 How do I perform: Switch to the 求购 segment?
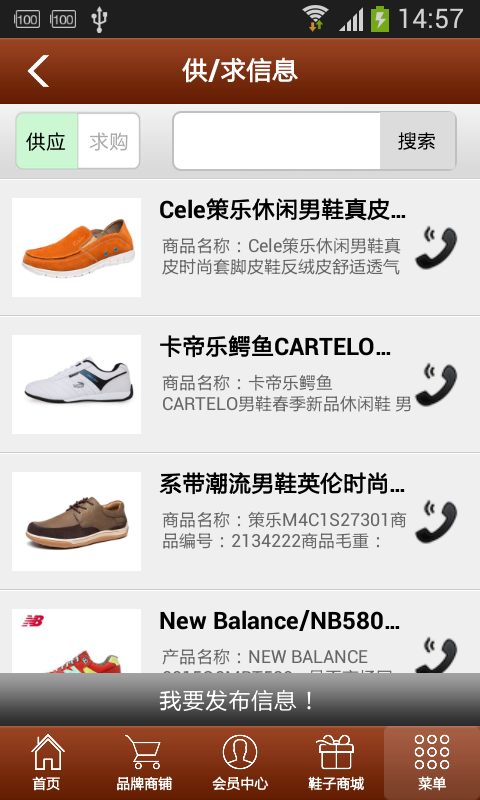point(109,141)
